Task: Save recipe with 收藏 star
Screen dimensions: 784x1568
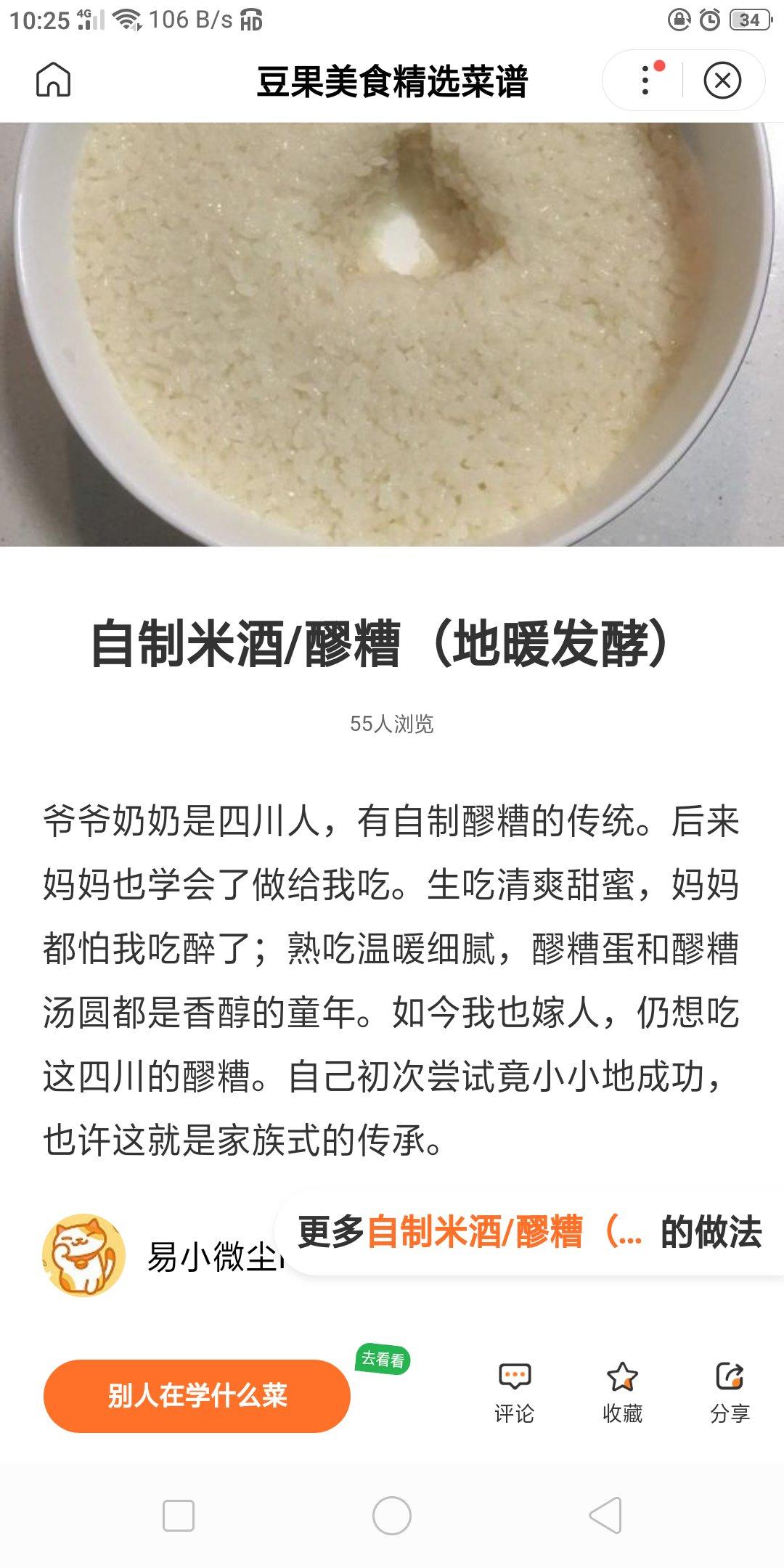Action: tap(622, 1392)
